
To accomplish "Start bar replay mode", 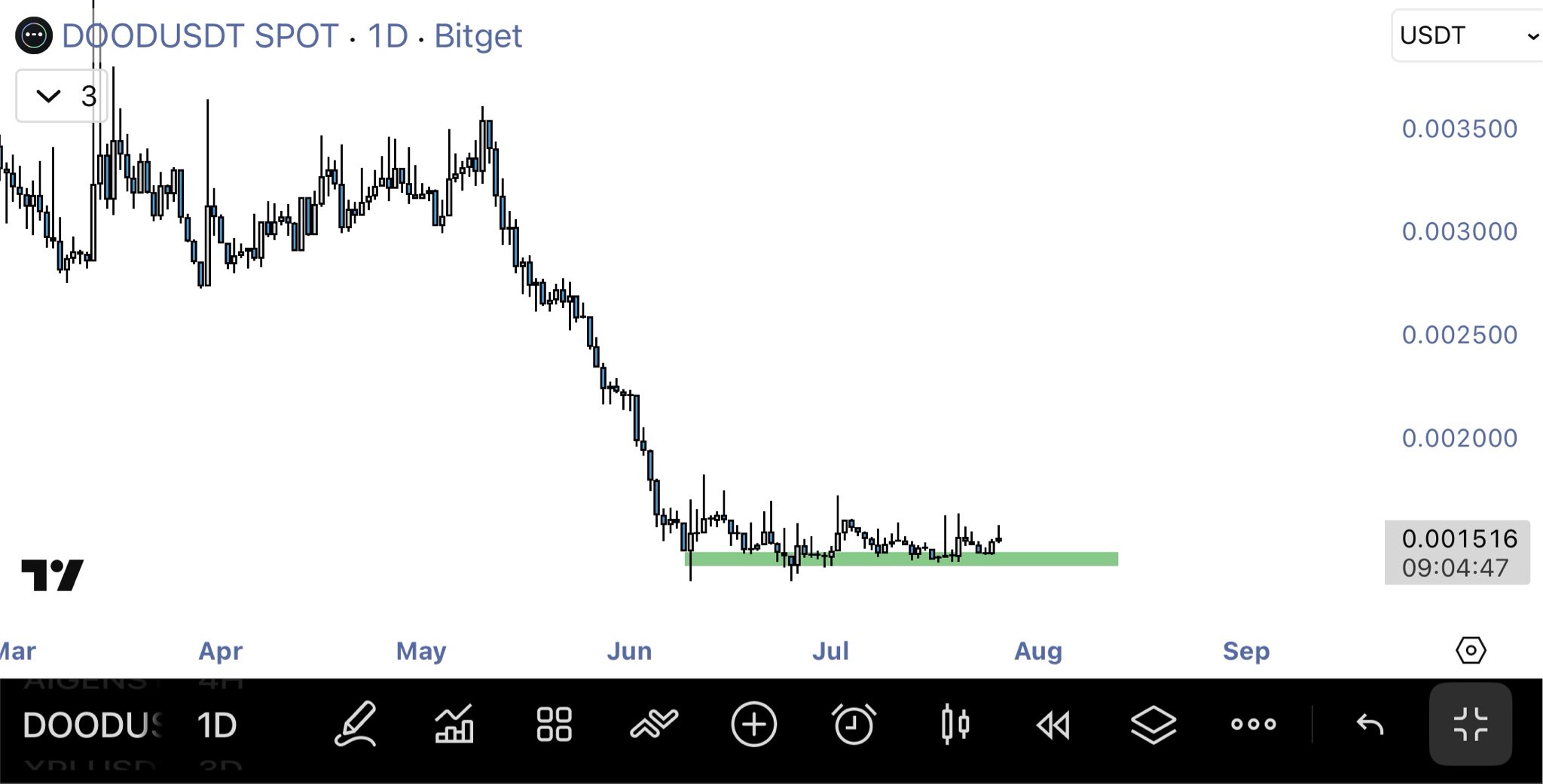I will [1053, 725].
